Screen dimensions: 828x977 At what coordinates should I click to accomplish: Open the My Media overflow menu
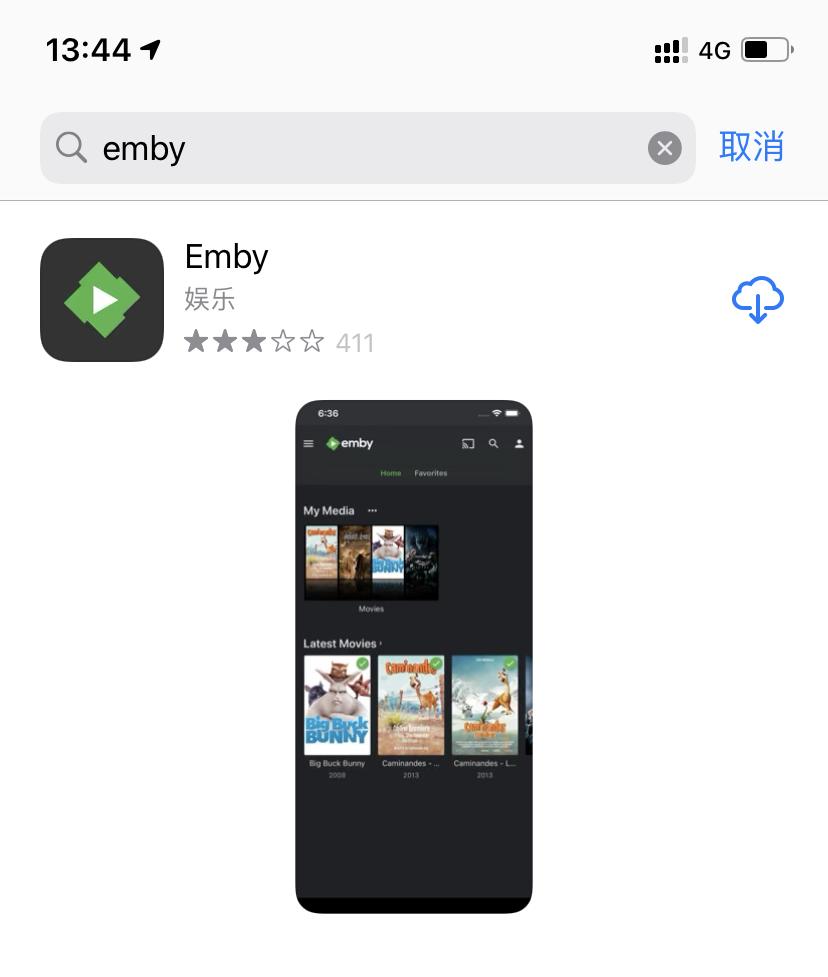(x=372, y=510)
